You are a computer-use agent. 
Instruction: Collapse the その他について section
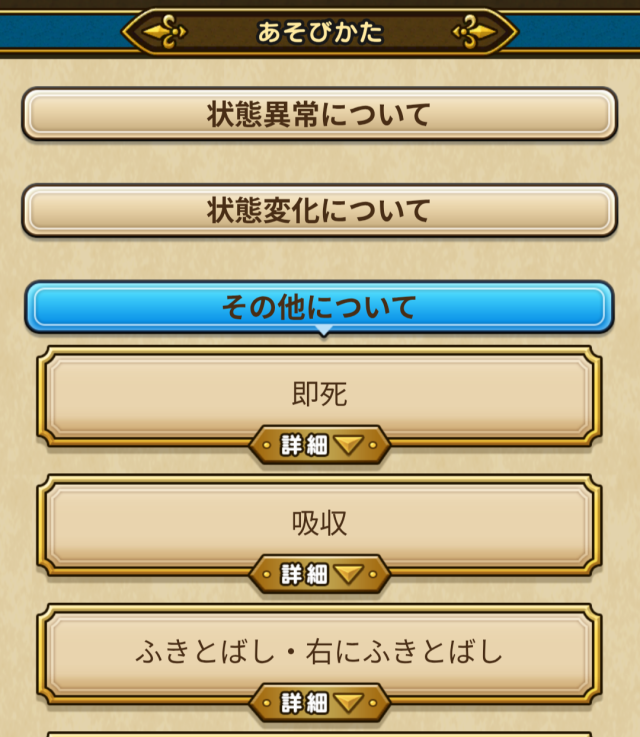(319, 307)
